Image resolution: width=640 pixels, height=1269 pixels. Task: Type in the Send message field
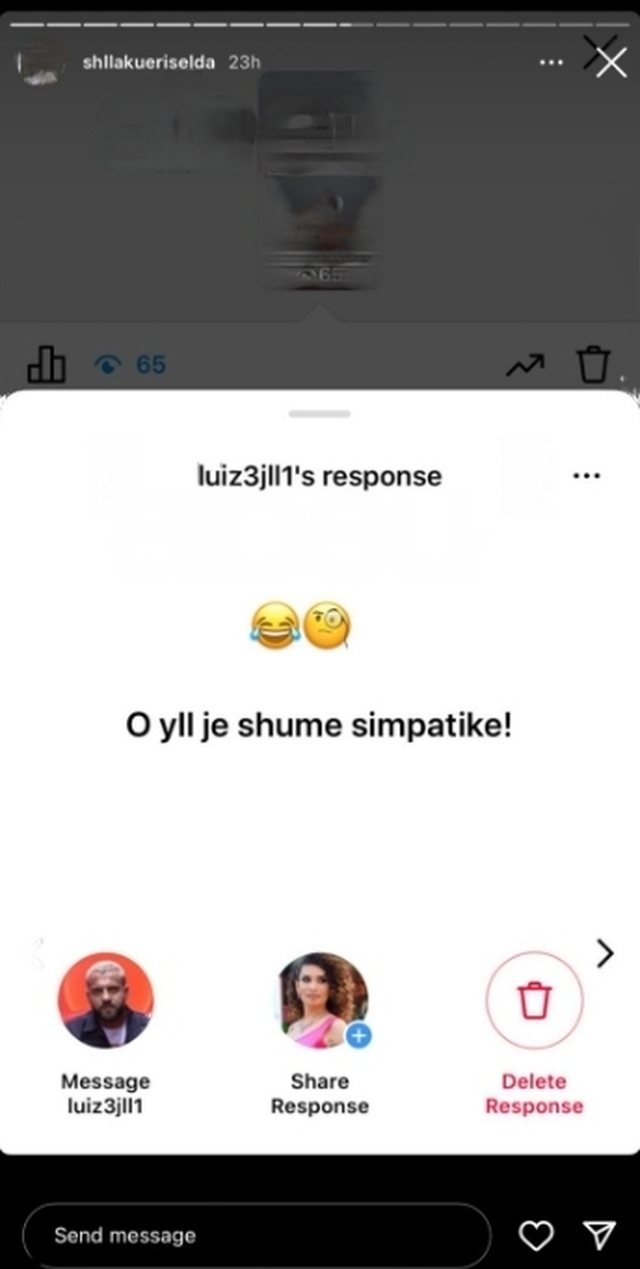pos(255,1236)
